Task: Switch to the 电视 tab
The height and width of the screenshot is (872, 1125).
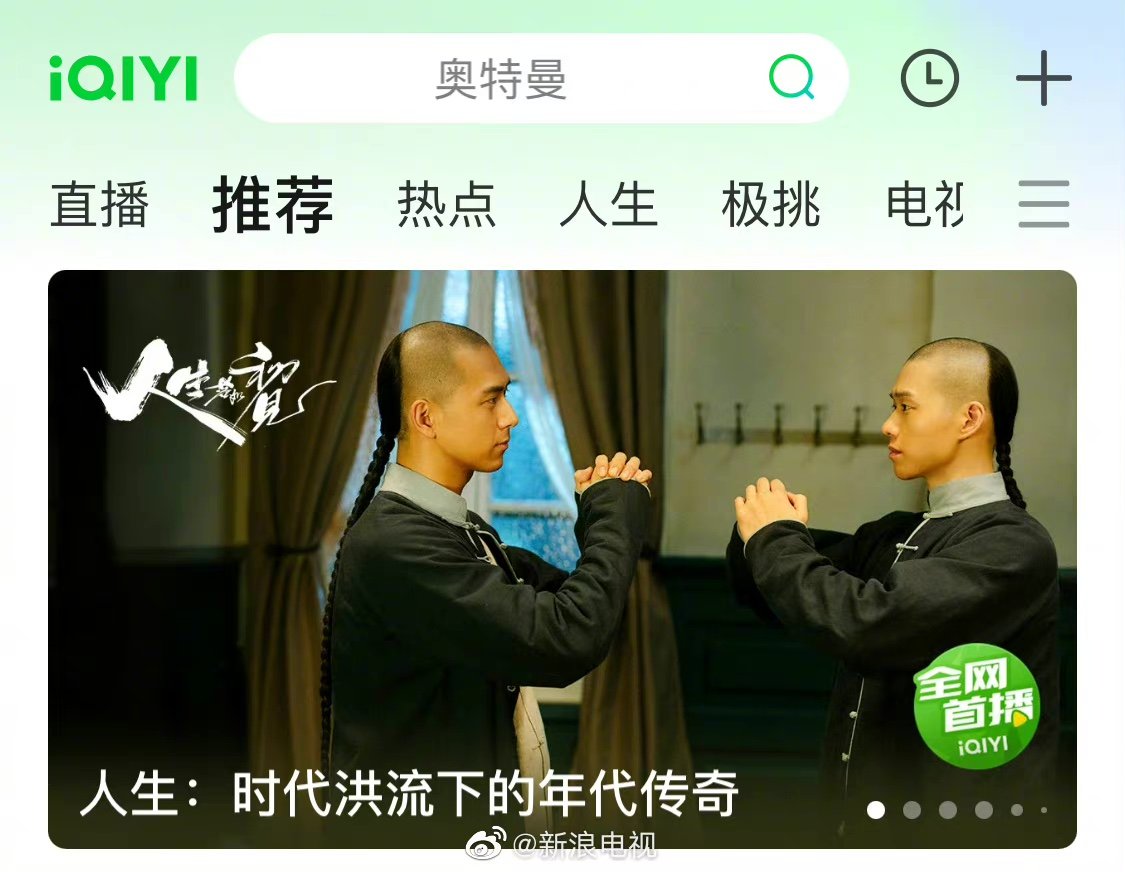Action: click(x=925, y=205)
